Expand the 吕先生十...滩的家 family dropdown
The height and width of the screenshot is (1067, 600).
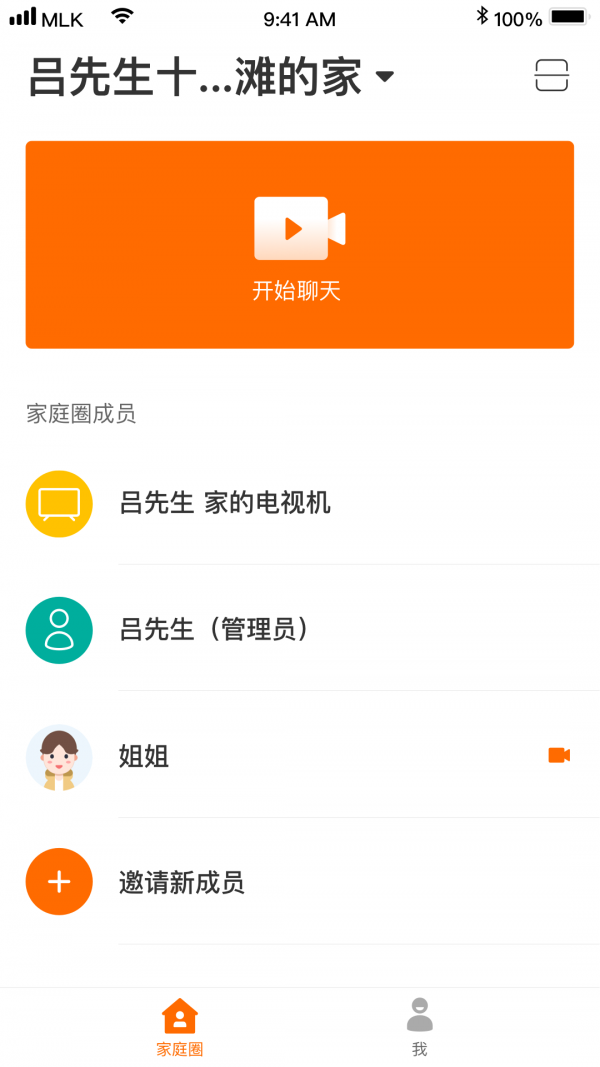point(385,77)
